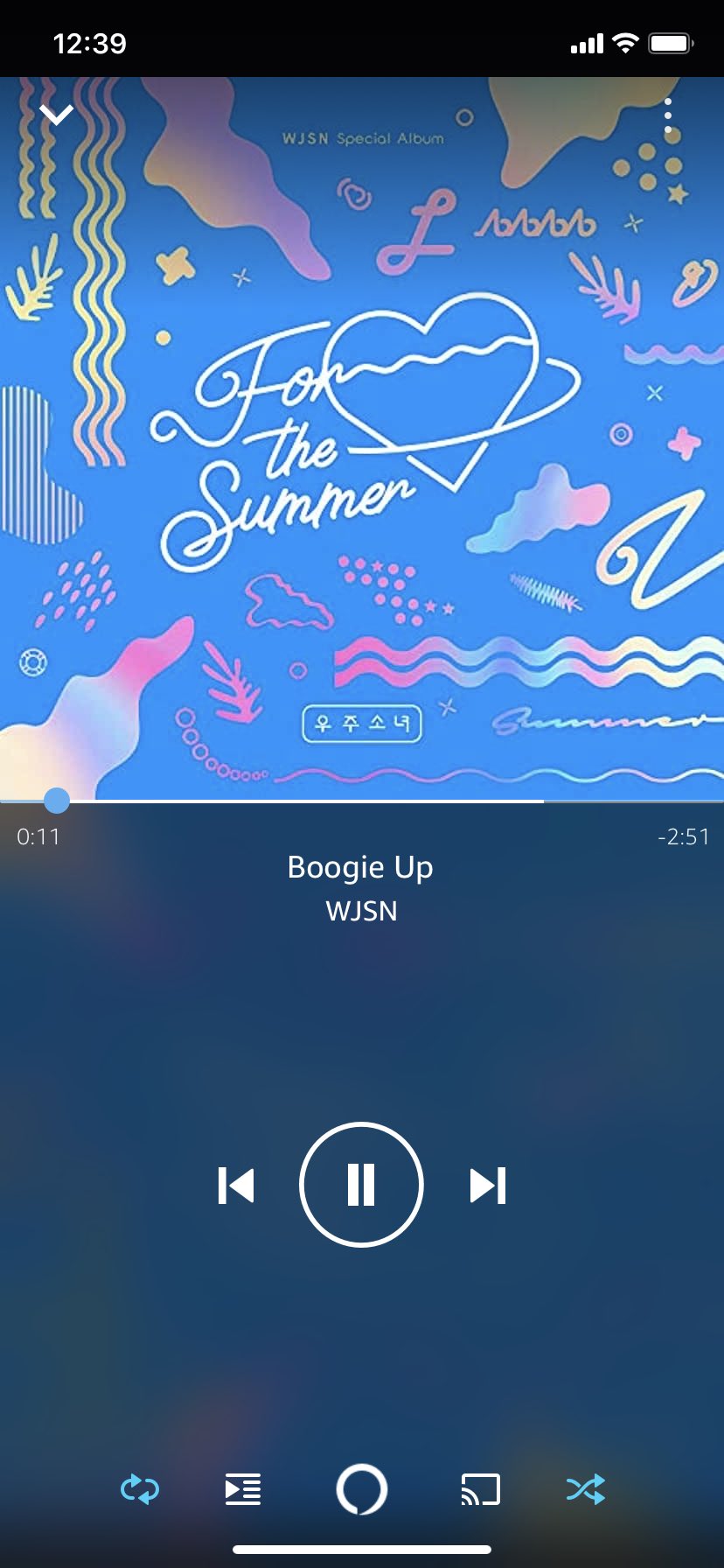Cast music to another device

481,1488
